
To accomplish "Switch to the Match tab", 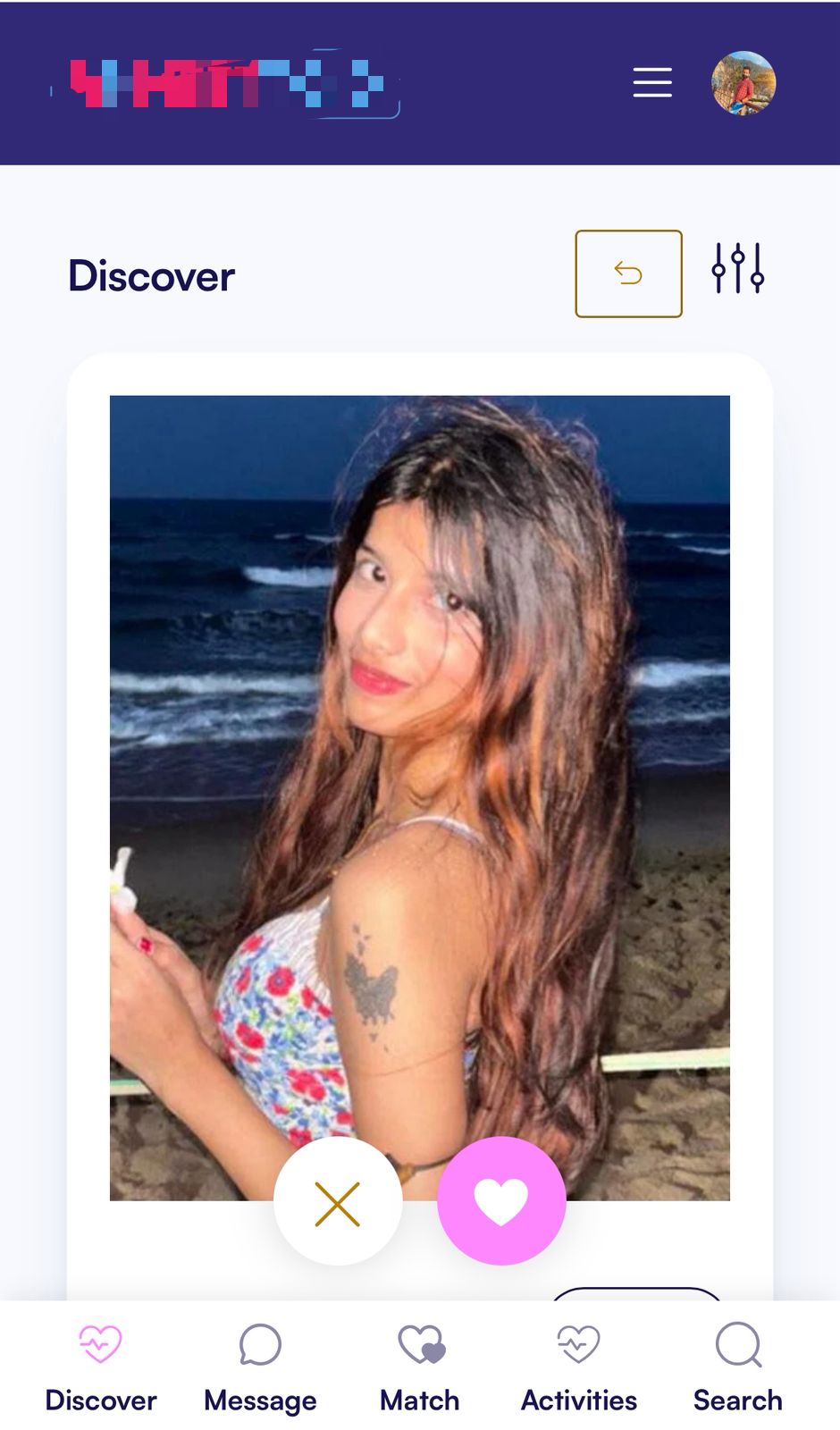I will (420, 1367).
